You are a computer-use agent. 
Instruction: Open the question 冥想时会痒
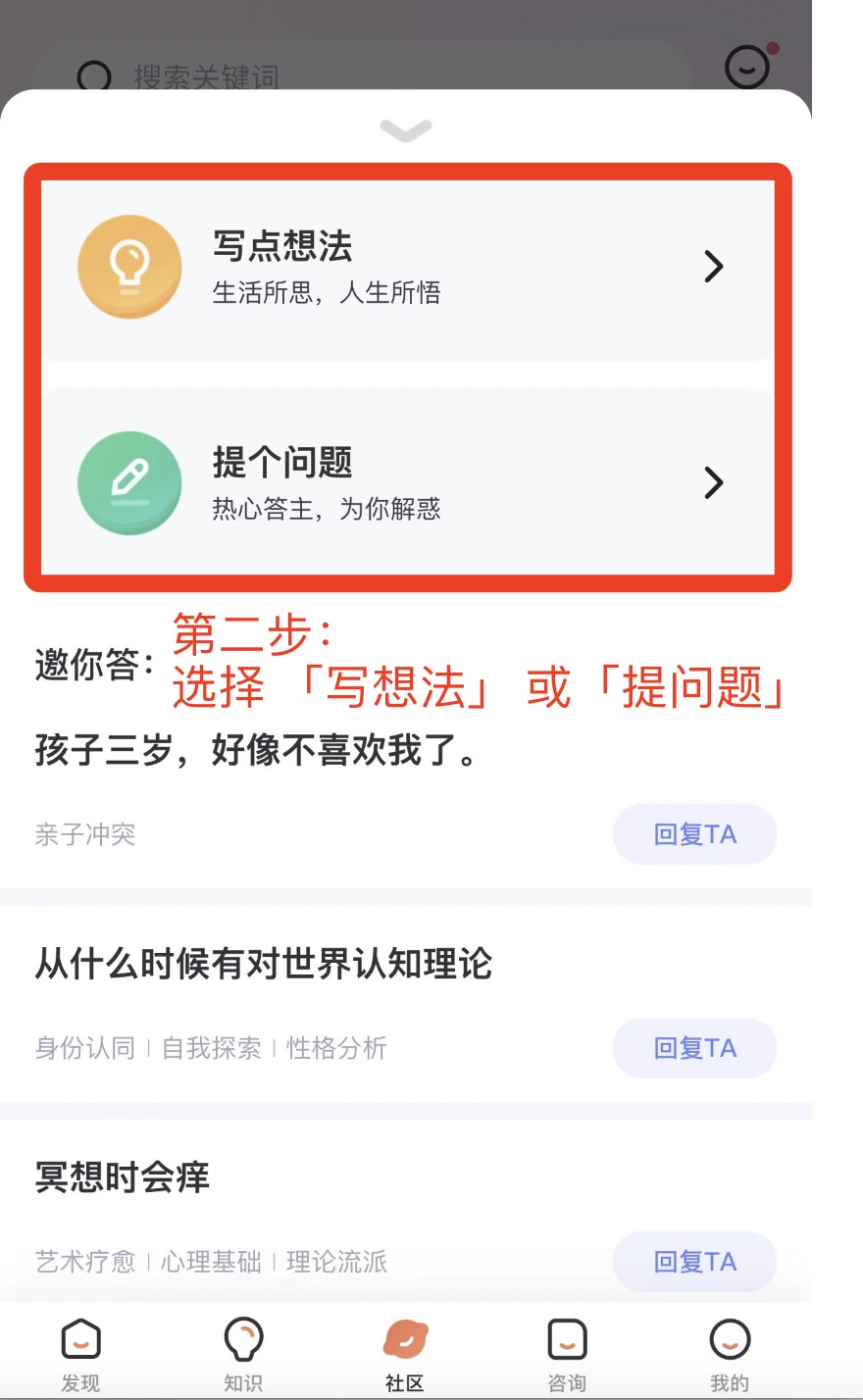123,1176
